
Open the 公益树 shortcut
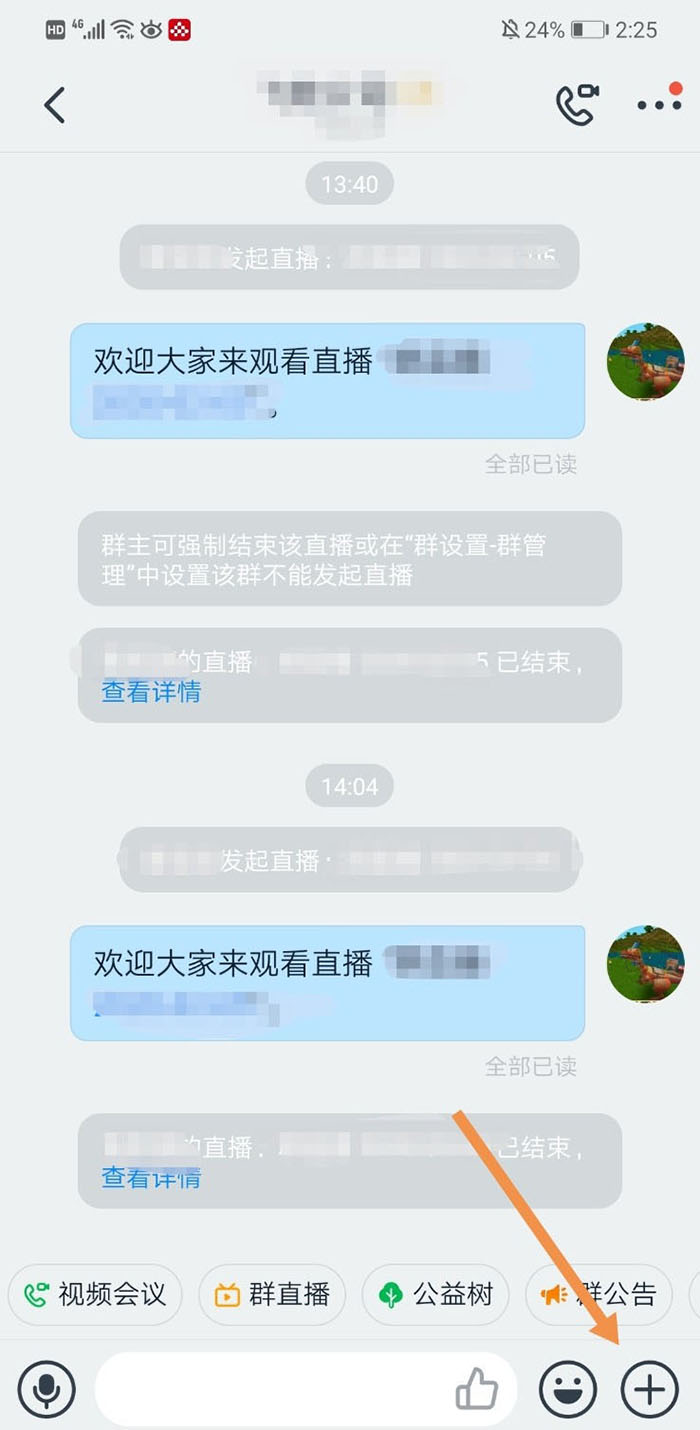click(x=436, y=1294)
